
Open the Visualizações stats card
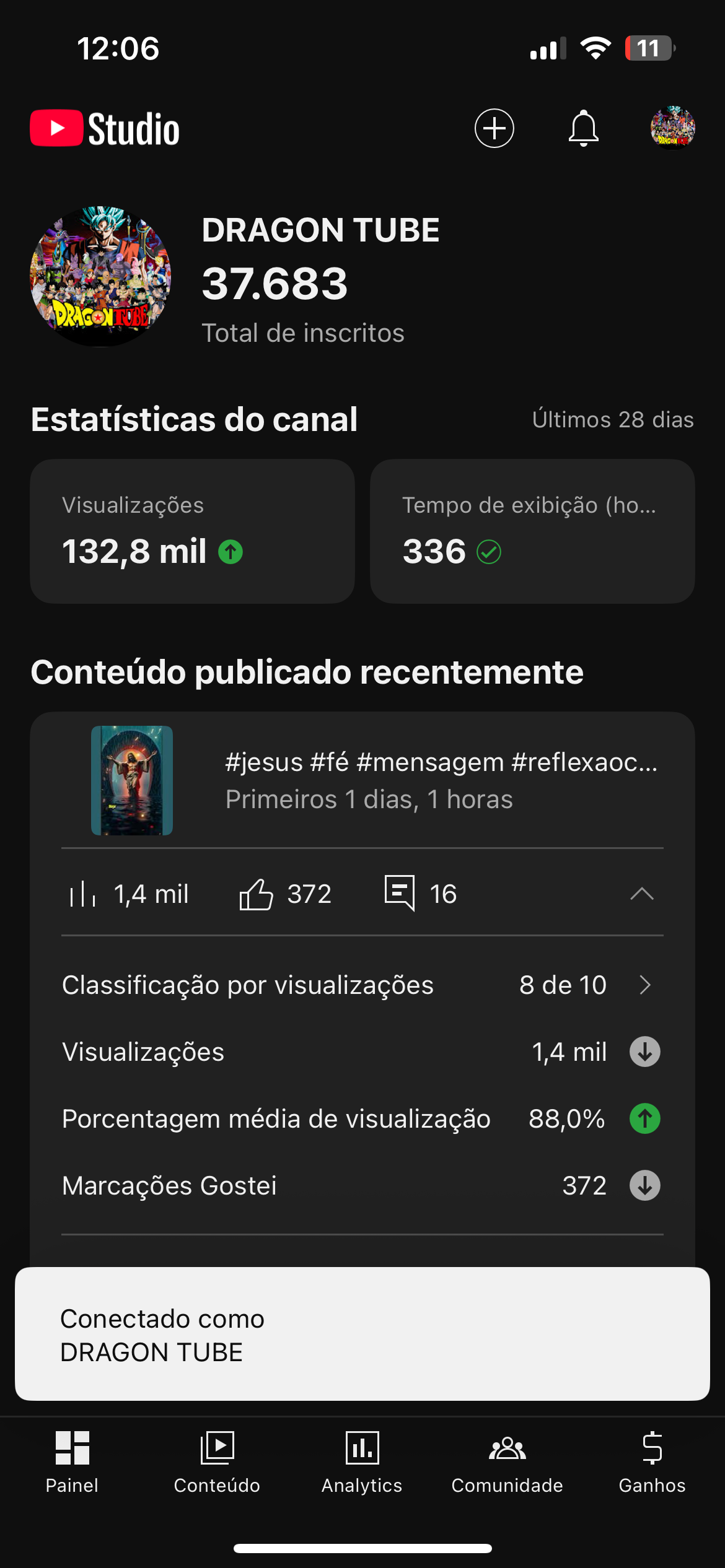(192, 531)
